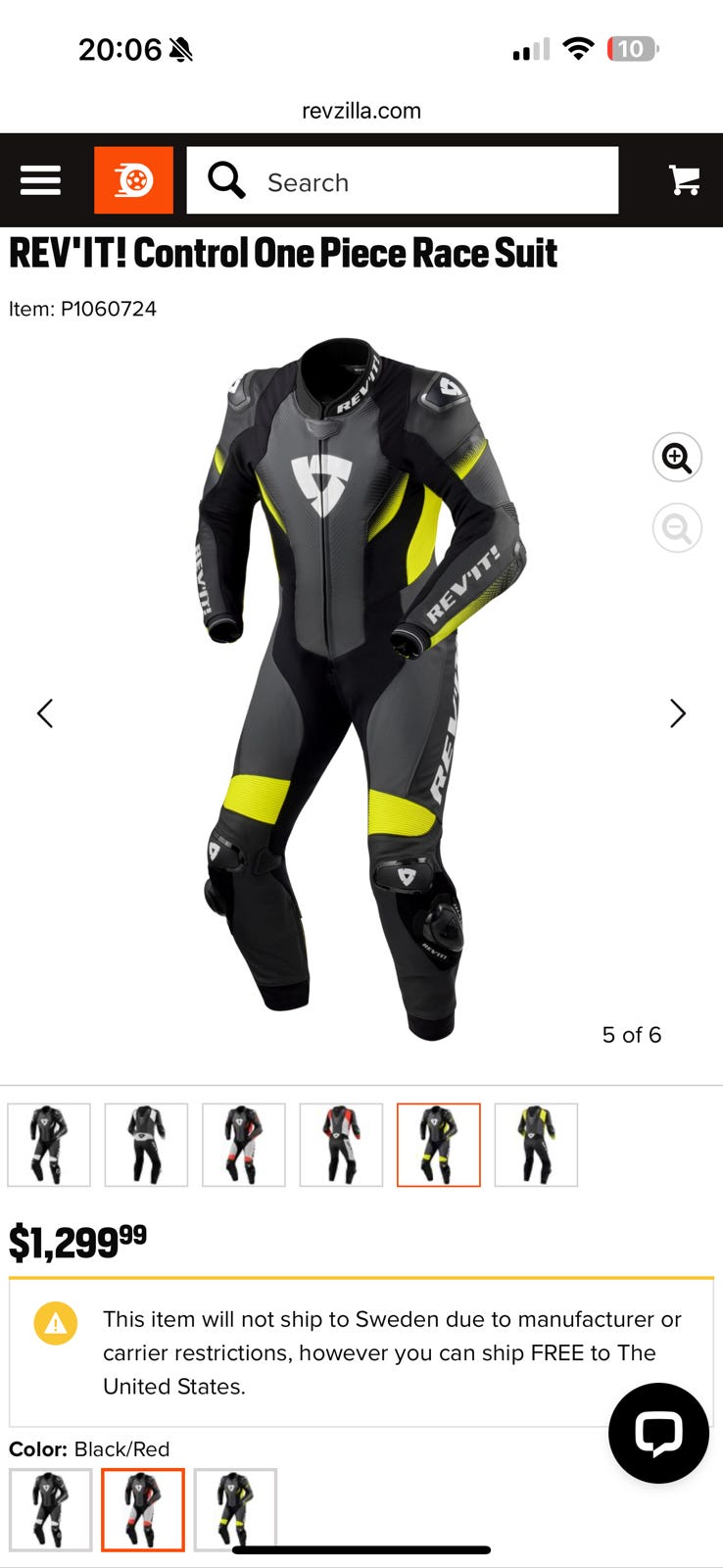This screenshot has width=723, height=1568.
Task: Zoom in on the product image
Action: pyautogui.click(x=677, y=458)
